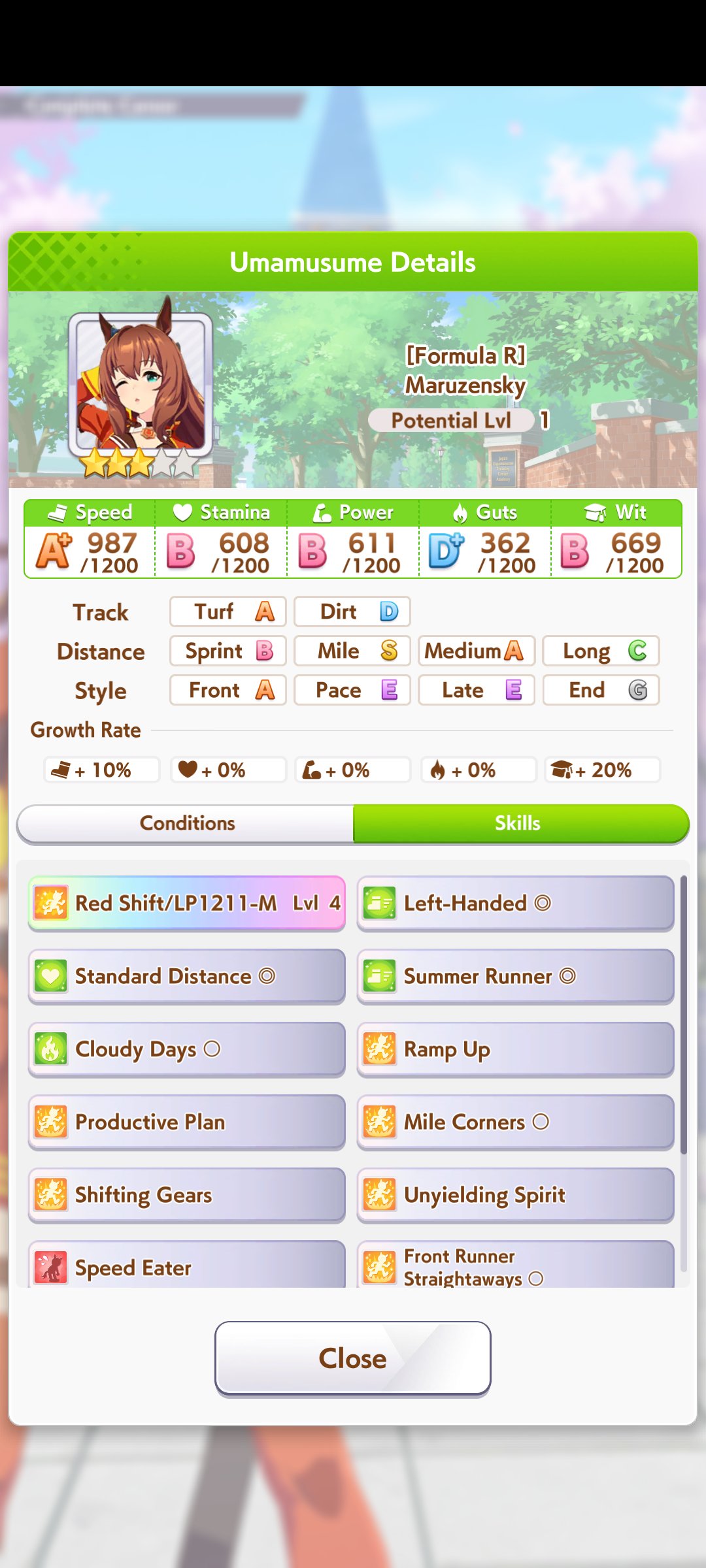Tap the Standard Distance skill
The image size is (706, 1568).
pos(187,977)
